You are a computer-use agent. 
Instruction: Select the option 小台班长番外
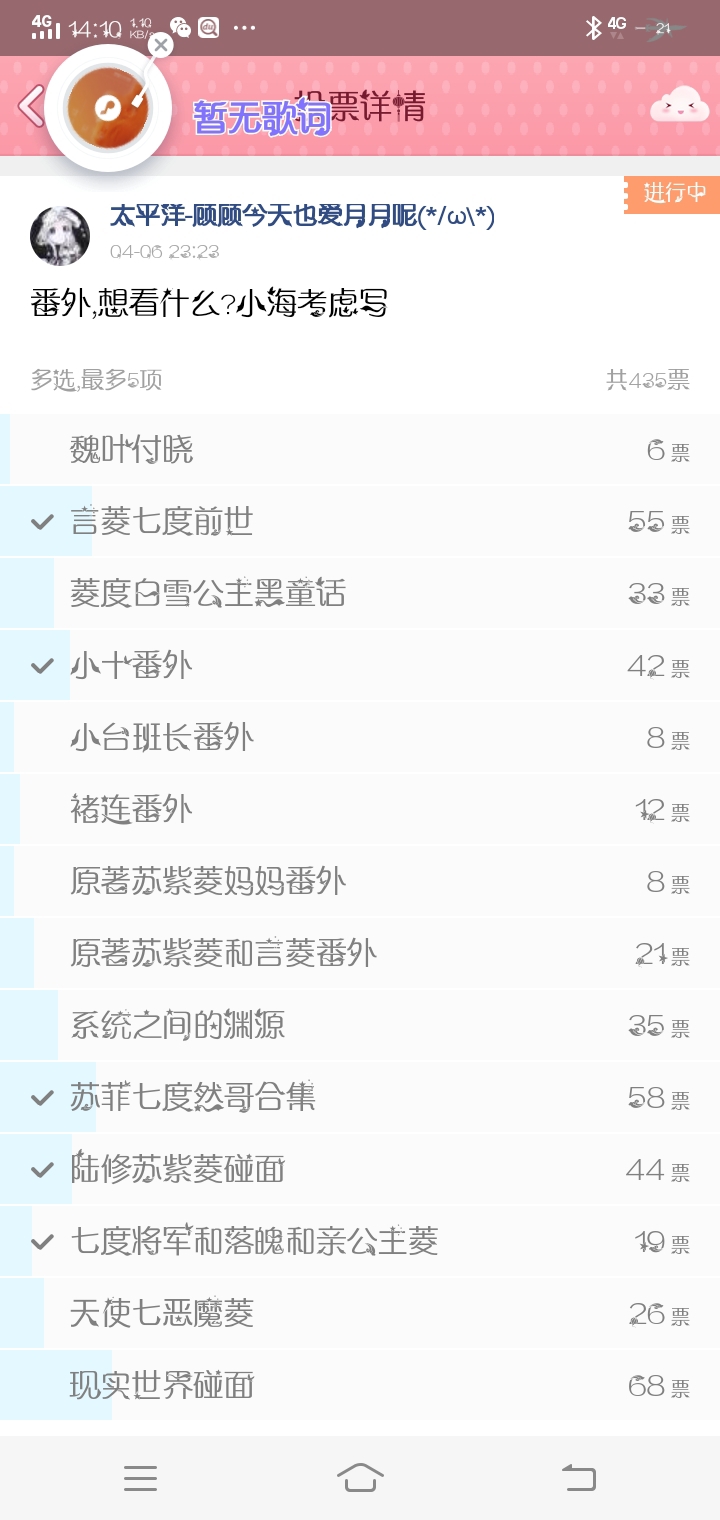360,738
